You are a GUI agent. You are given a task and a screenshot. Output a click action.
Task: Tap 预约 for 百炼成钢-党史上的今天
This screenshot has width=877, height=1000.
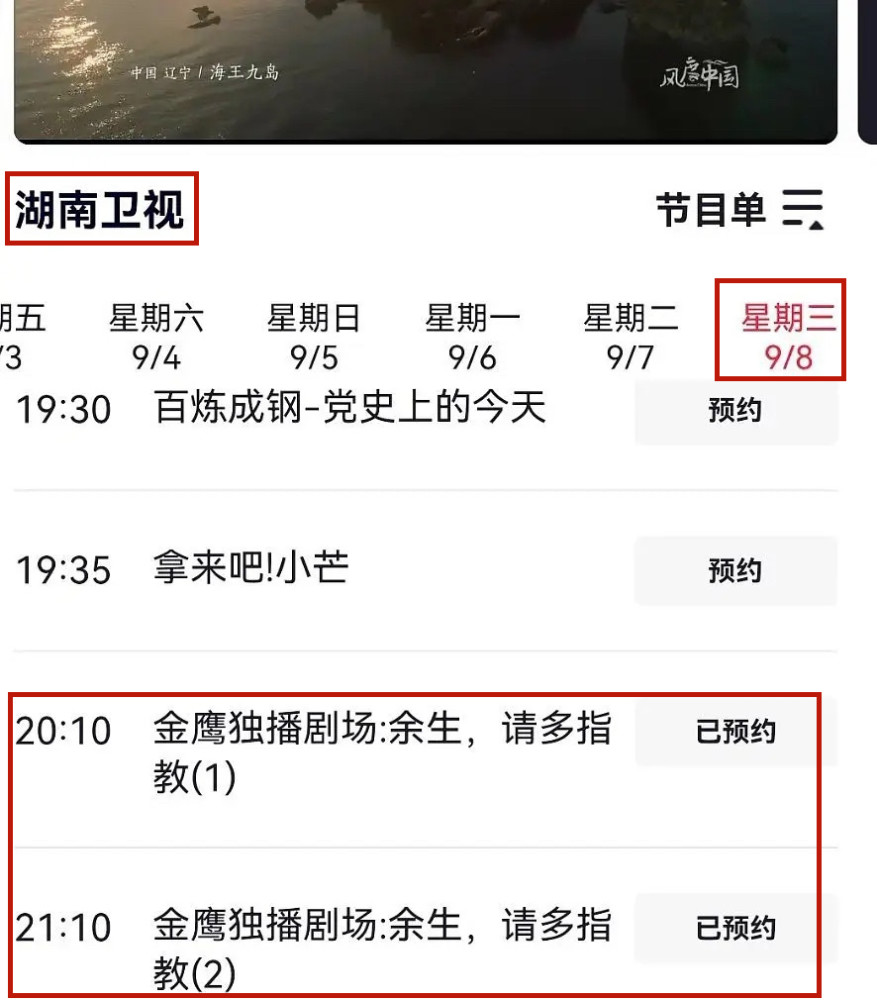pyautogui.click(x=735, y=411)
